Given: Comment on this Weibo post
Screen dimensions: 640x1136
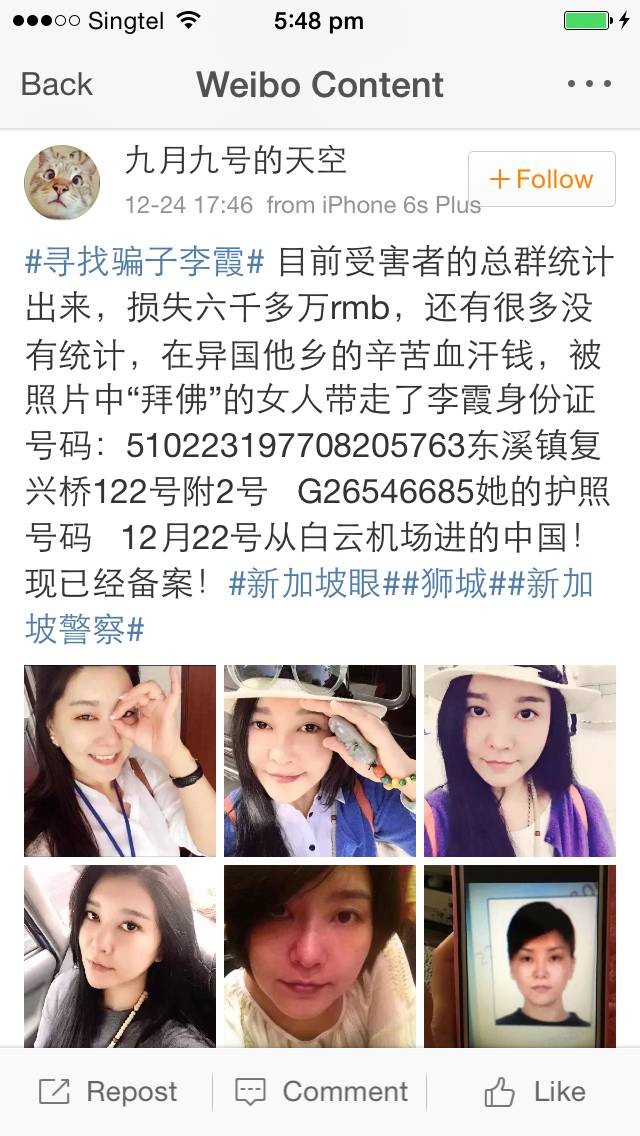Looking at the screenshot, I should (x=322, y=1092).
